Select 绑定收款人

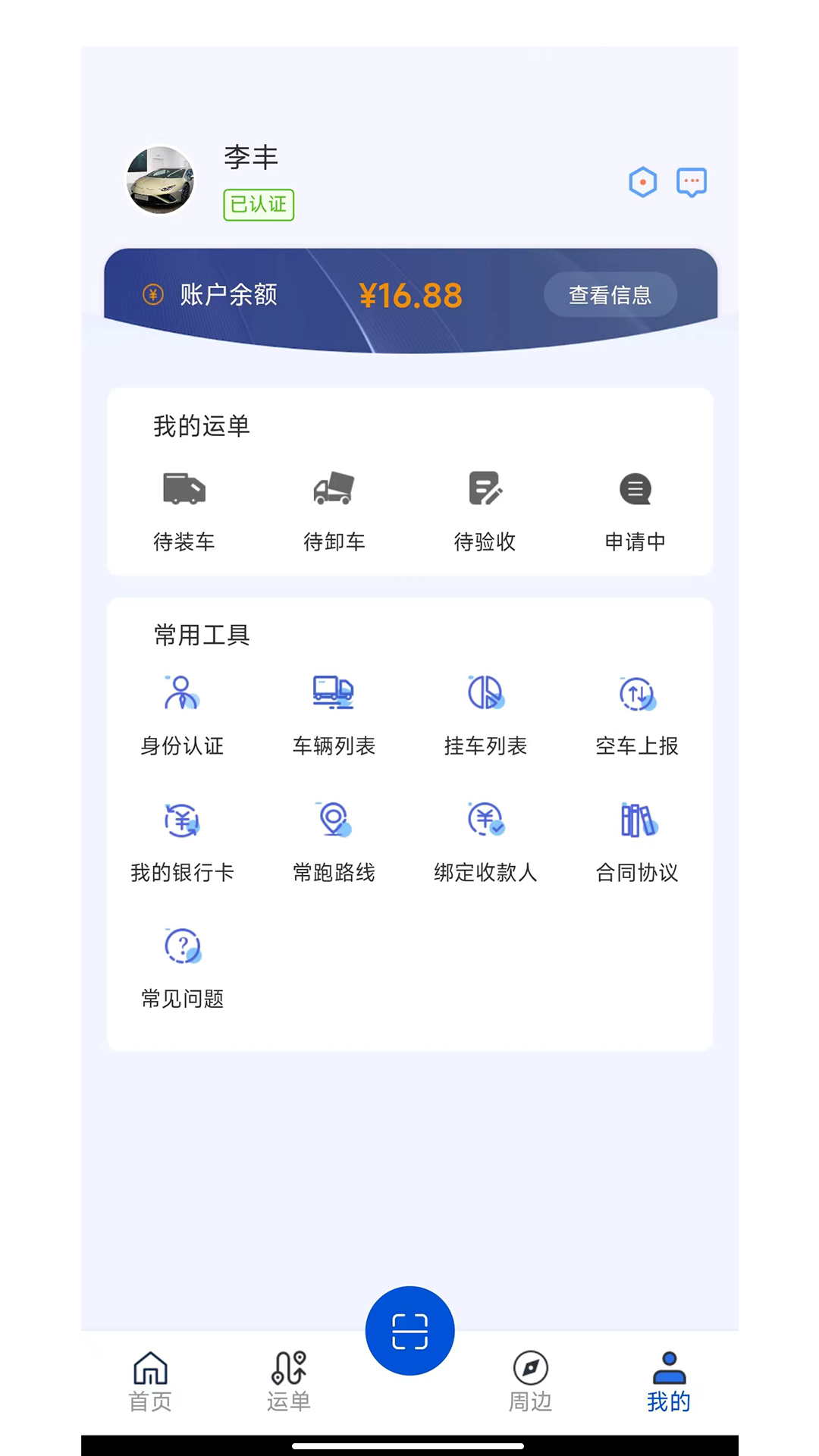(485, 841)
